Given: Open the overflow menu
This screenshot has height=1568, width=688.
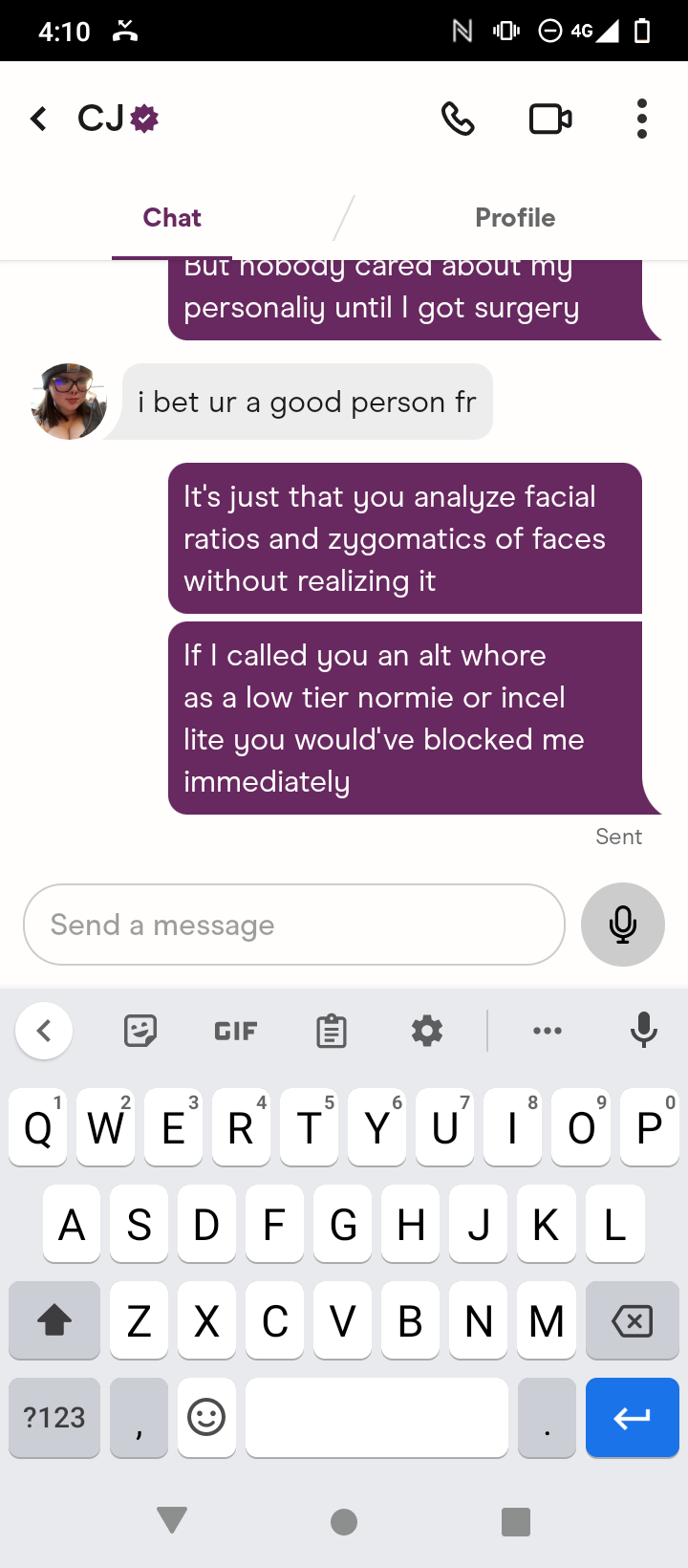Looking at the screenshot, I should pyautogui.click(x=641, y=119).
